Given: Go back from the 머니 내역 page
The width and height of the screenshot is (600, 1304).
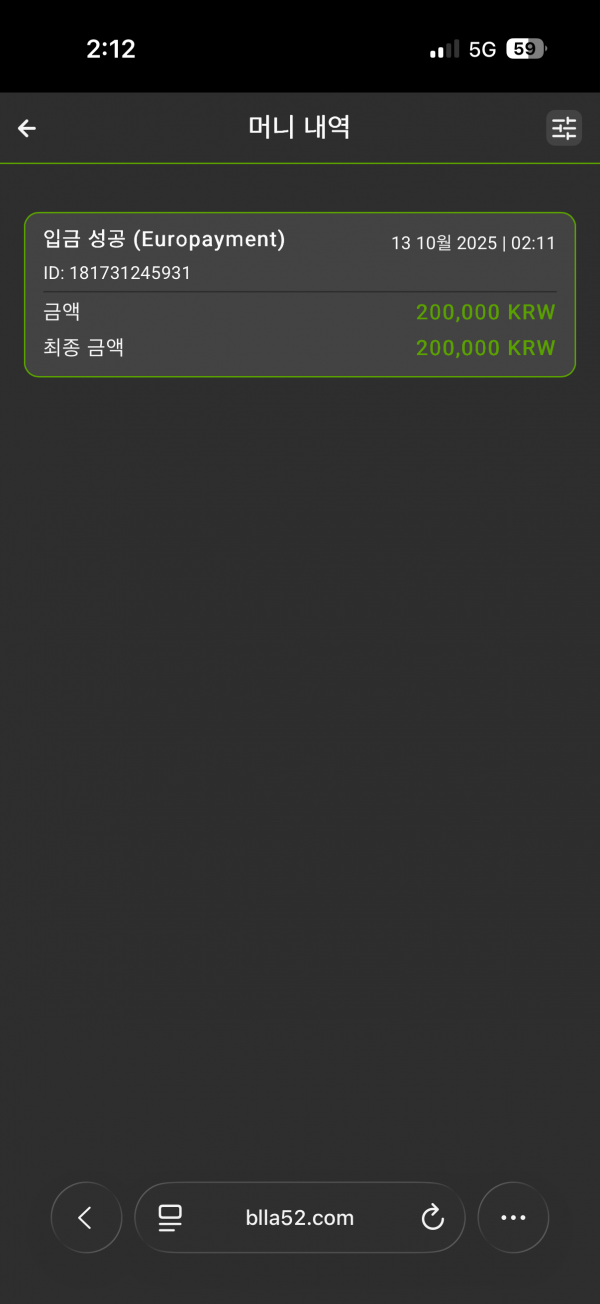Looking at the screenshot, I should (x=27, y=128).
